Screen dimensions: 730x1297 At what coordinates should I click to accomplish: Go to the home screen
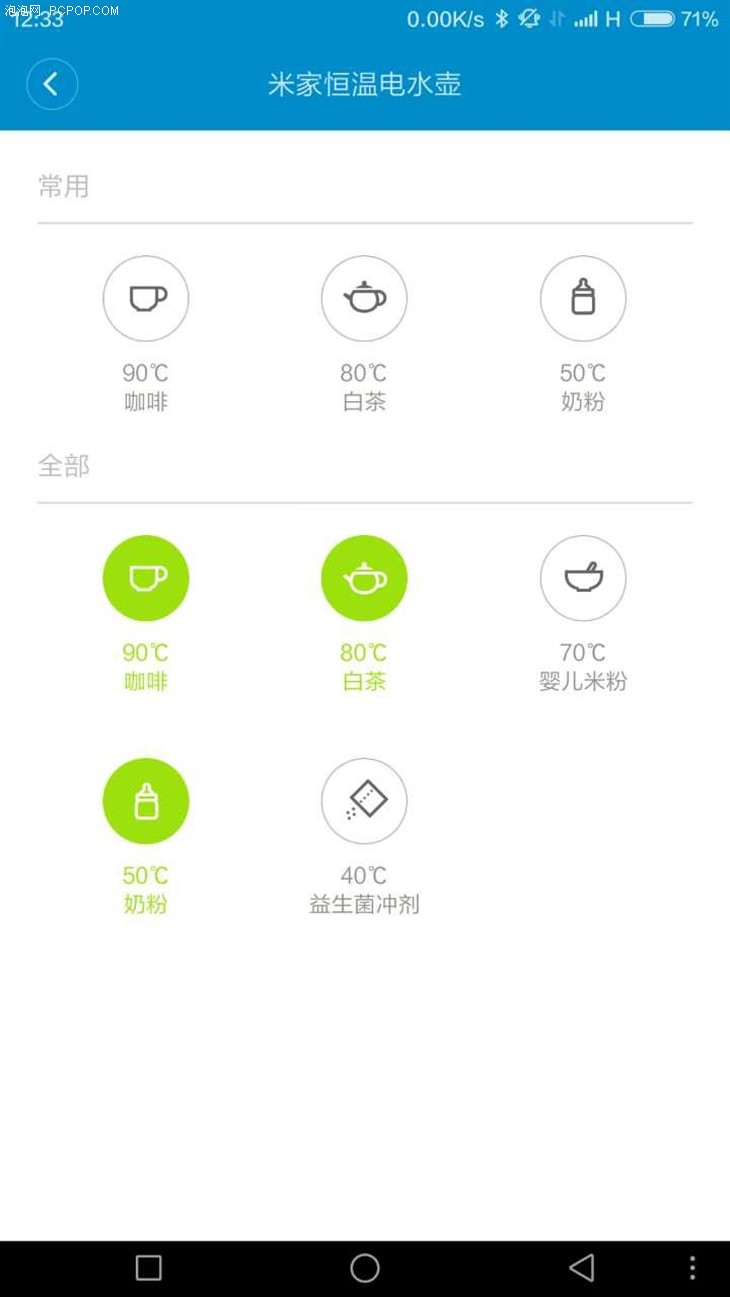pos(365,1268)
